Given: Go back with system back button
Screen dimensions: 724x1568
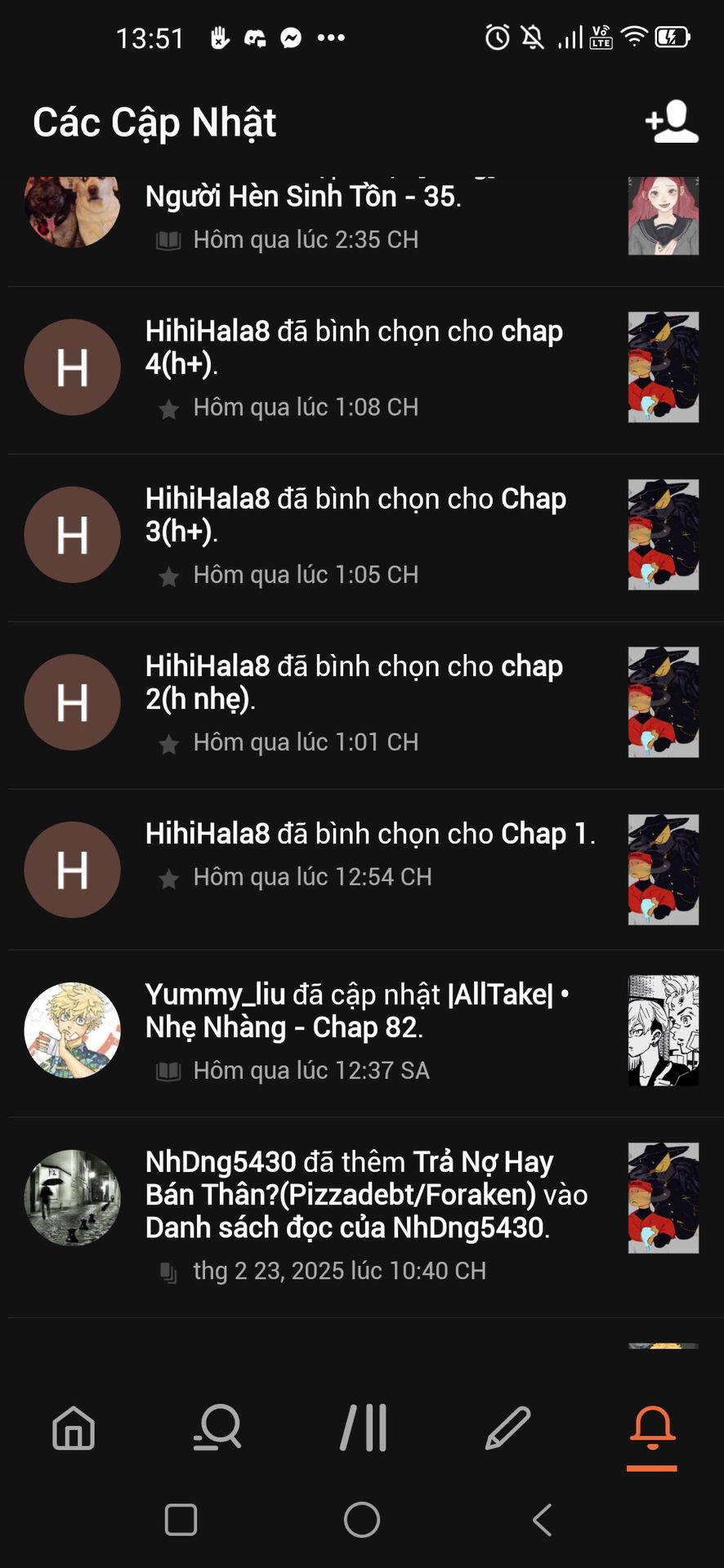Looking at the screenshot, I should [542, 1520].
